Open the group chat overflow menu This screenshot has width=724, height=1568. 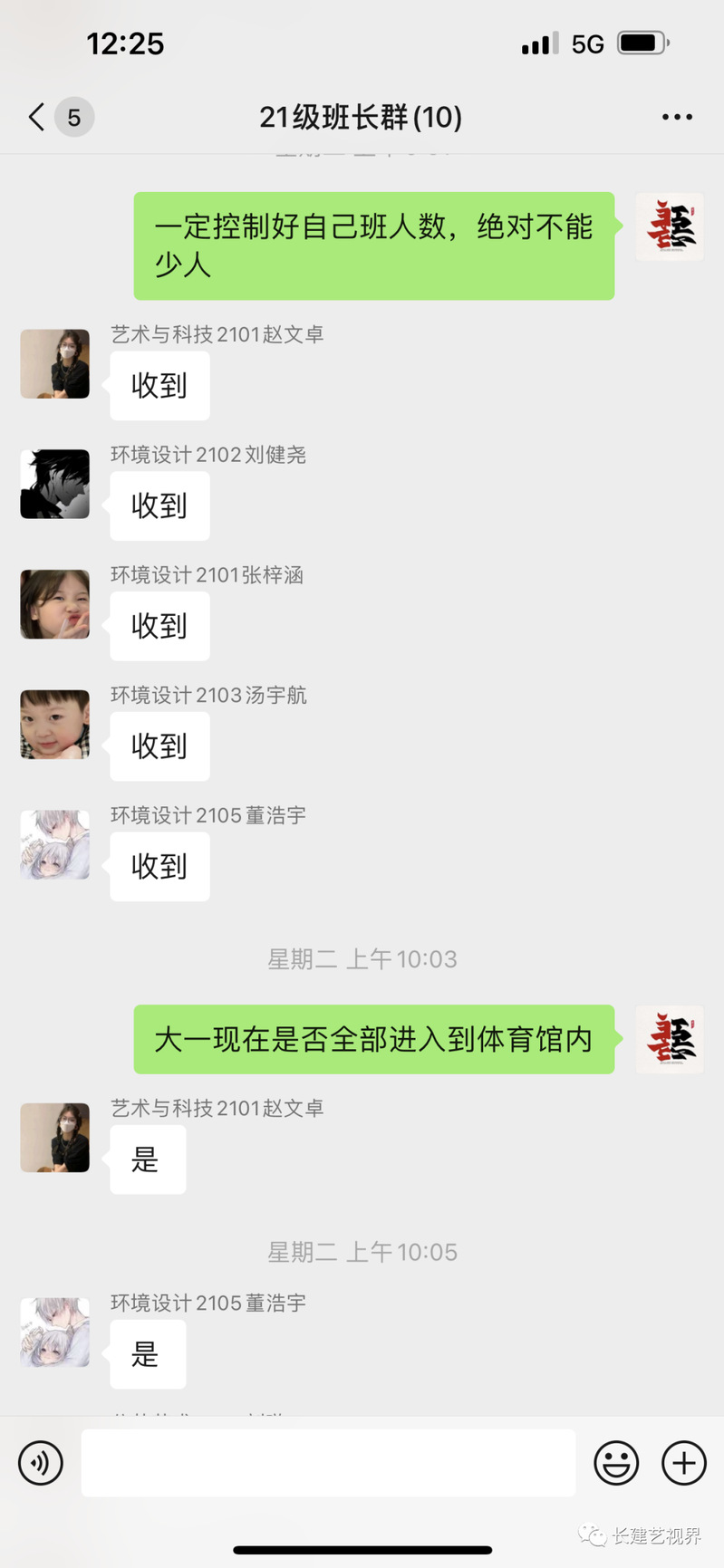click(677, 117)
